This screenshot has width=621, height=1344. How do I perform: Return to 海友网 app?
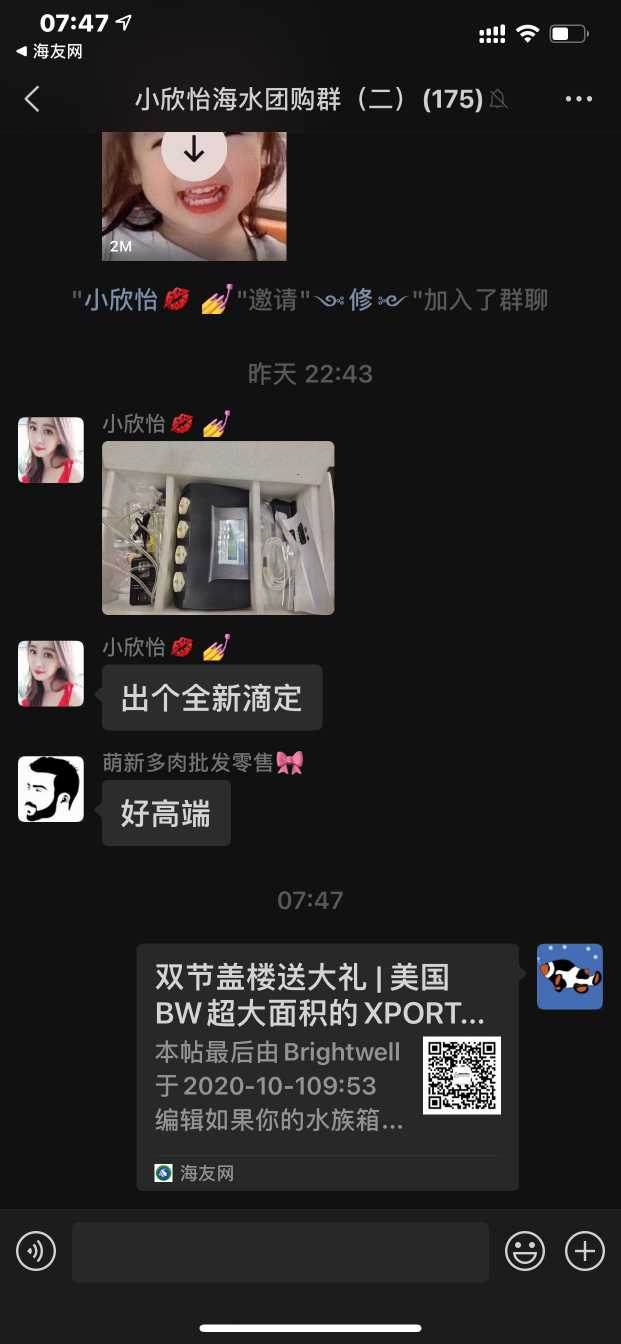coord(49,52)
